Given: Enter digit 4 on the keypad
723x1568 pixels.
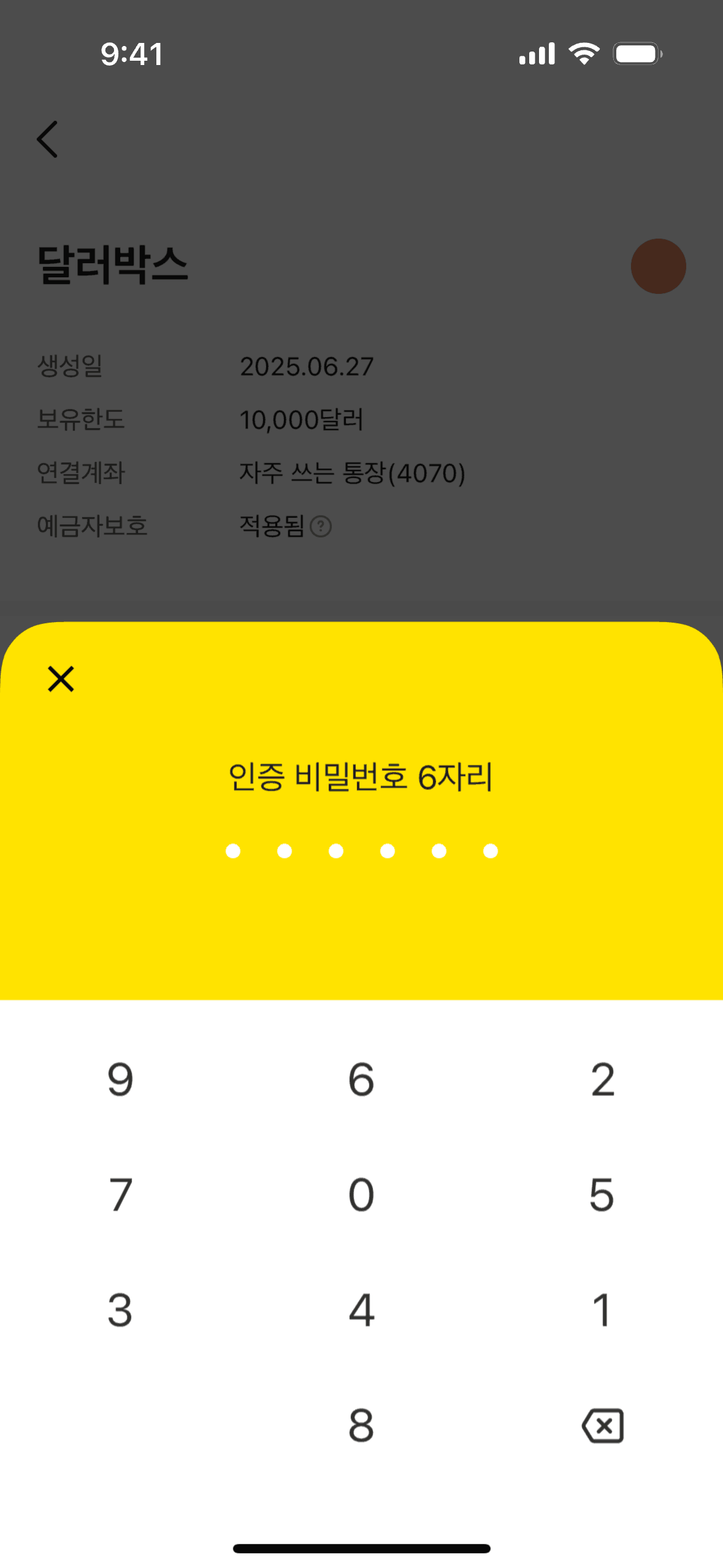Looking at the screenshot, I should [x=361, y=1310].
